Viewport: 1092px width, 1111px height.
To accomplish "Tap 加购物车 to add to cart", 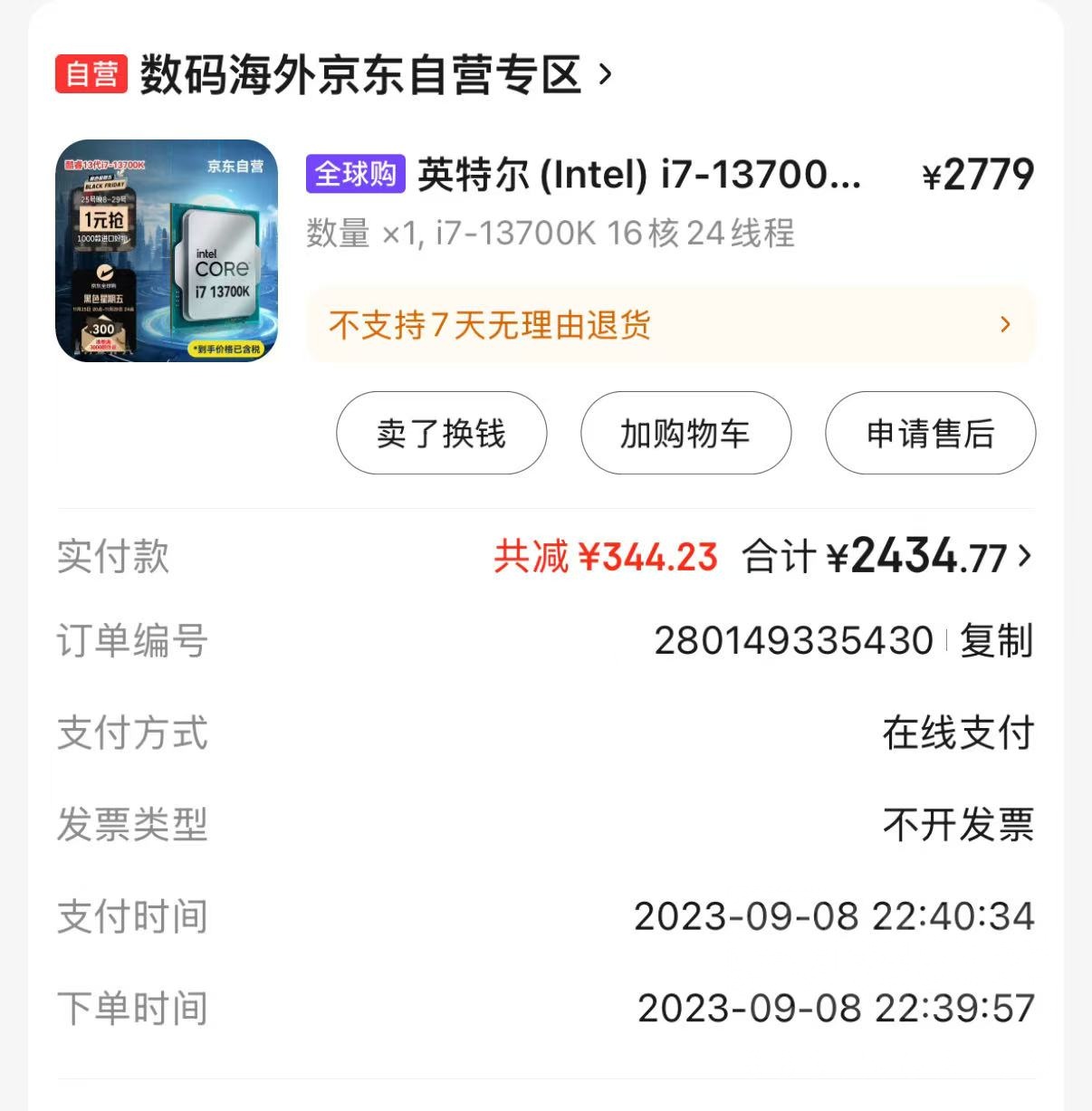I will point(685,434).
